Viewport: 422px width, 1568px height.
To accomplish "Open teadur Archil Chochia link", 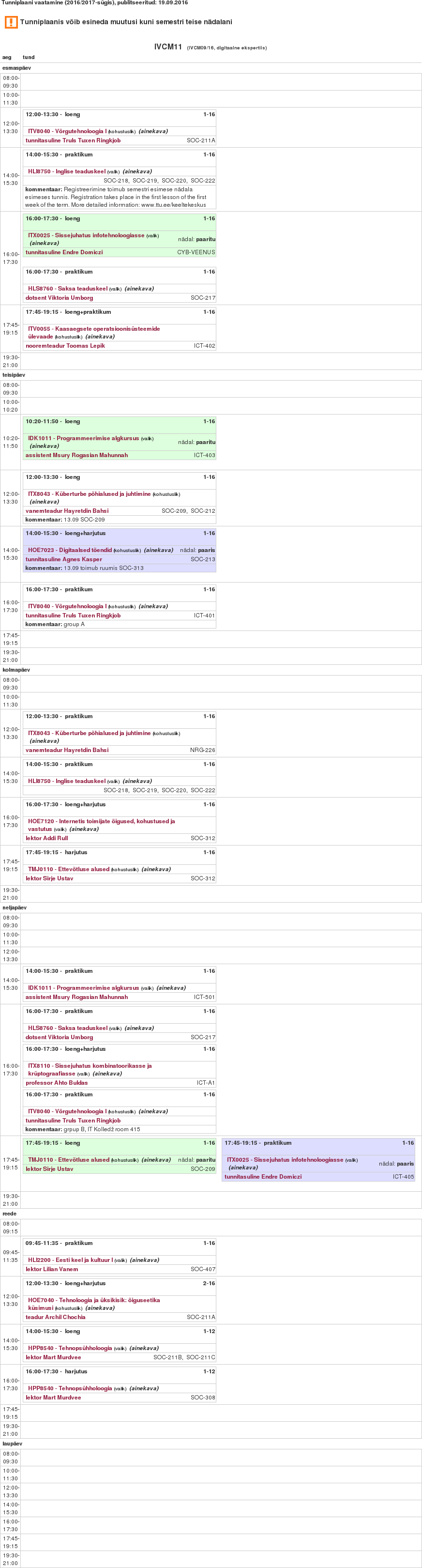I will [55, 1317].
